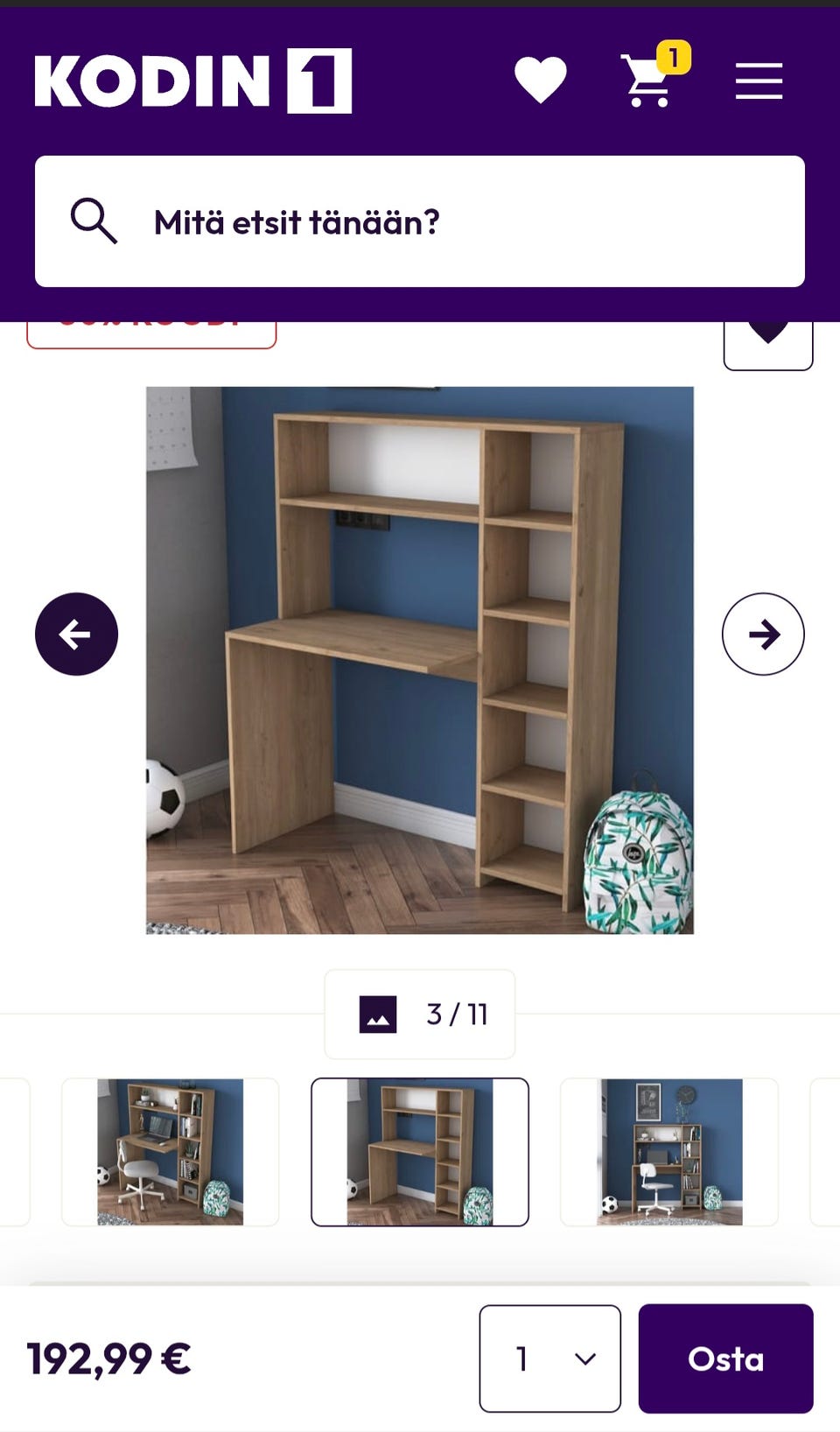Select the thumbnail of the empty desk
840x1432 pixels.
[420, 1152]
